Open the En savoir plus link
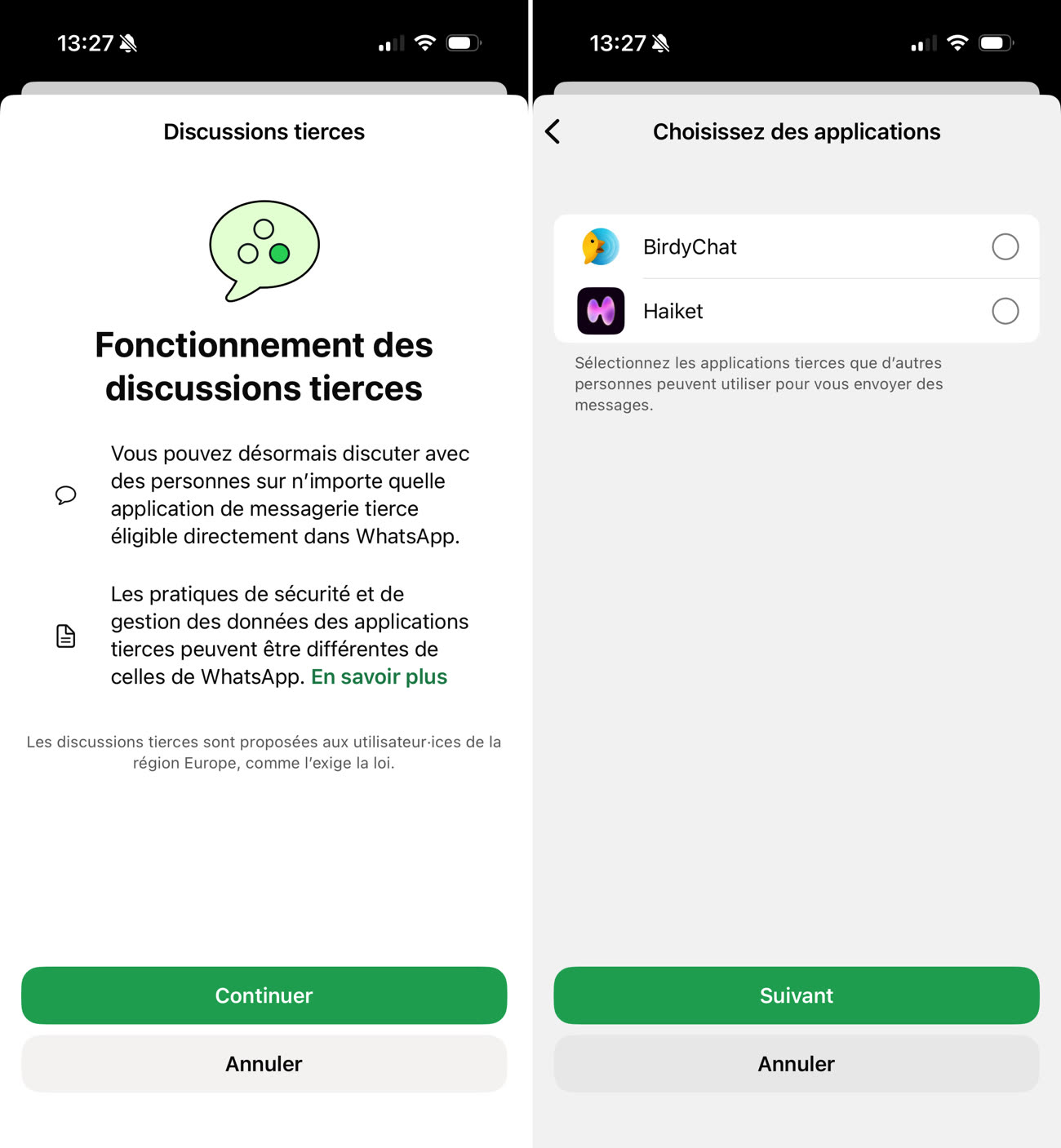This screenshot has height=1148, width=1061. click(379, 676)
